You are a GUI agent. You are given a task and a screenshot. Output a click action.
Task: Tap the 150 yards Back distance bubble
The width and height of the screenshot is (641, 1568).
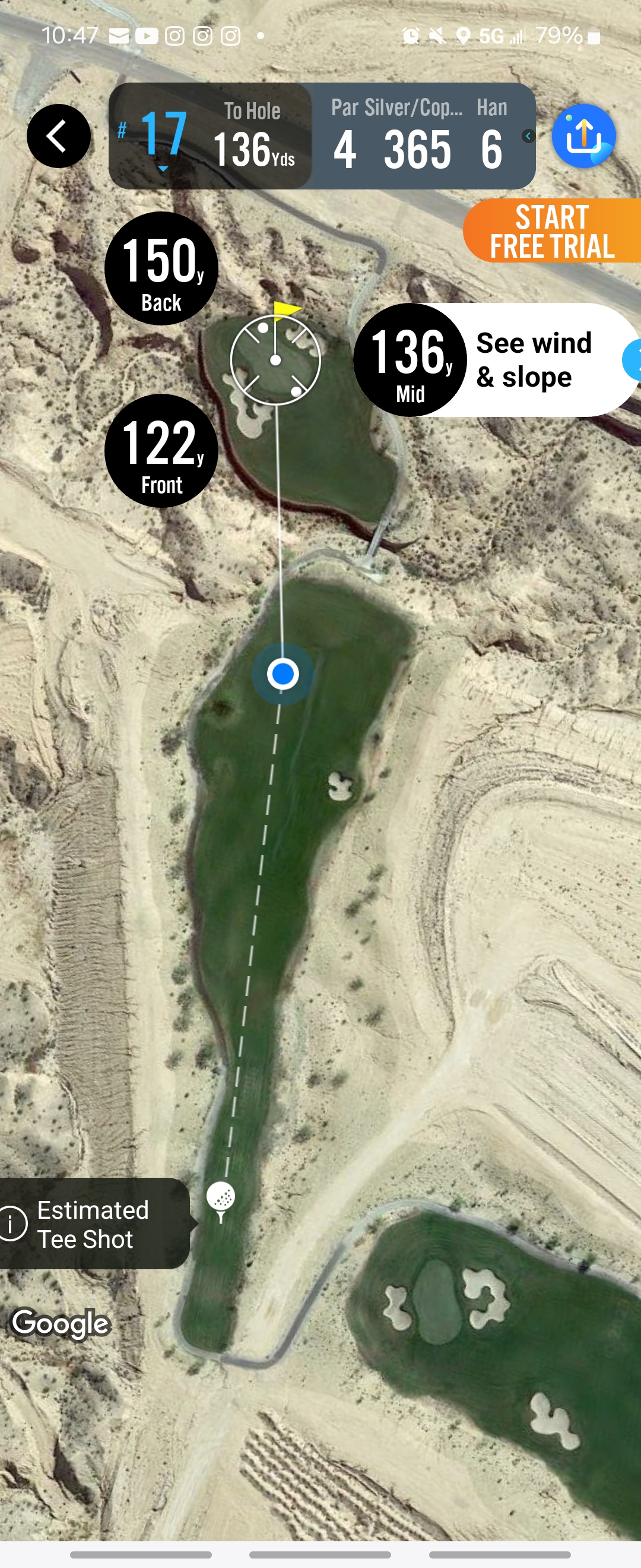click(x=161, y=268)
